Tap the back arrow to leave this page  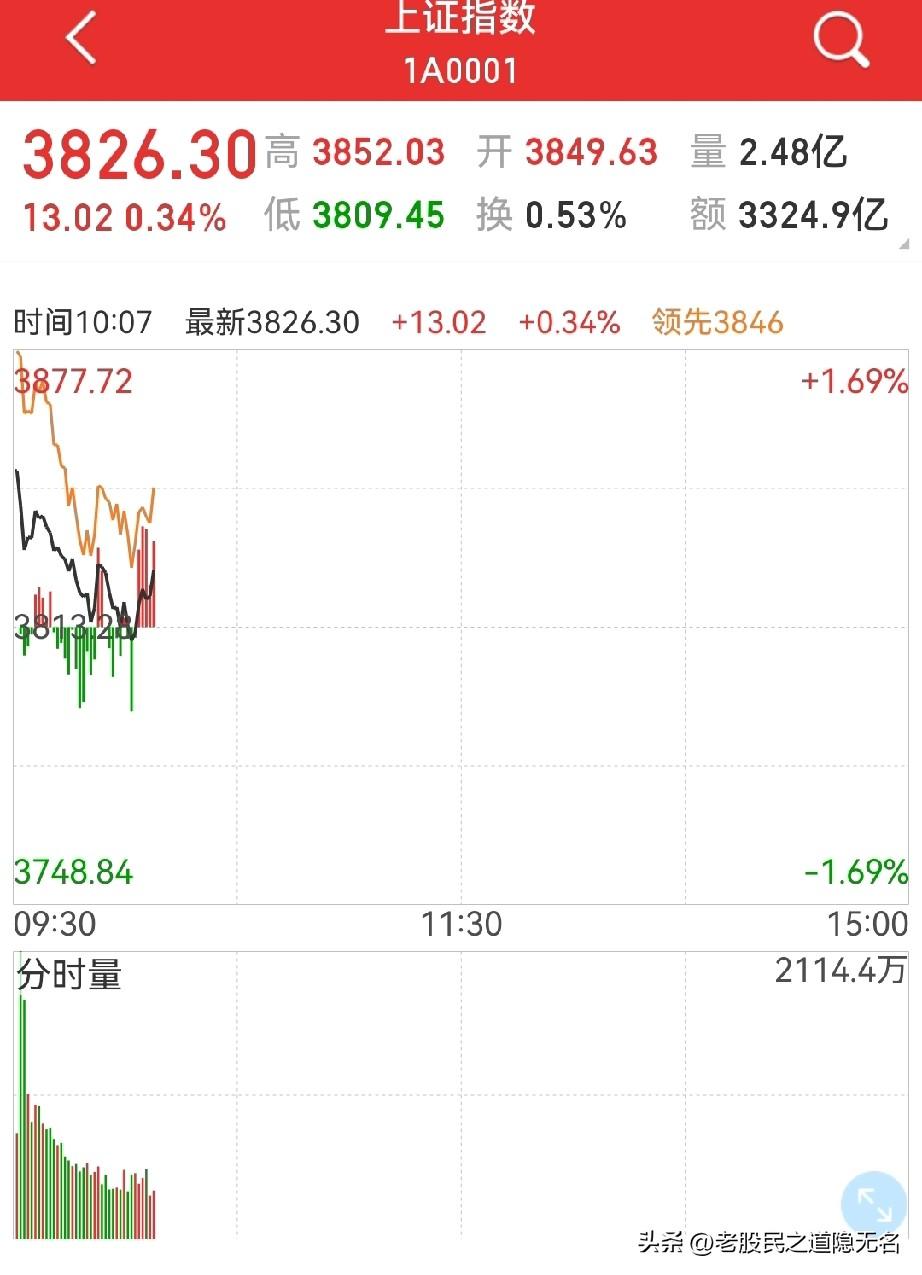coord(80,40)
